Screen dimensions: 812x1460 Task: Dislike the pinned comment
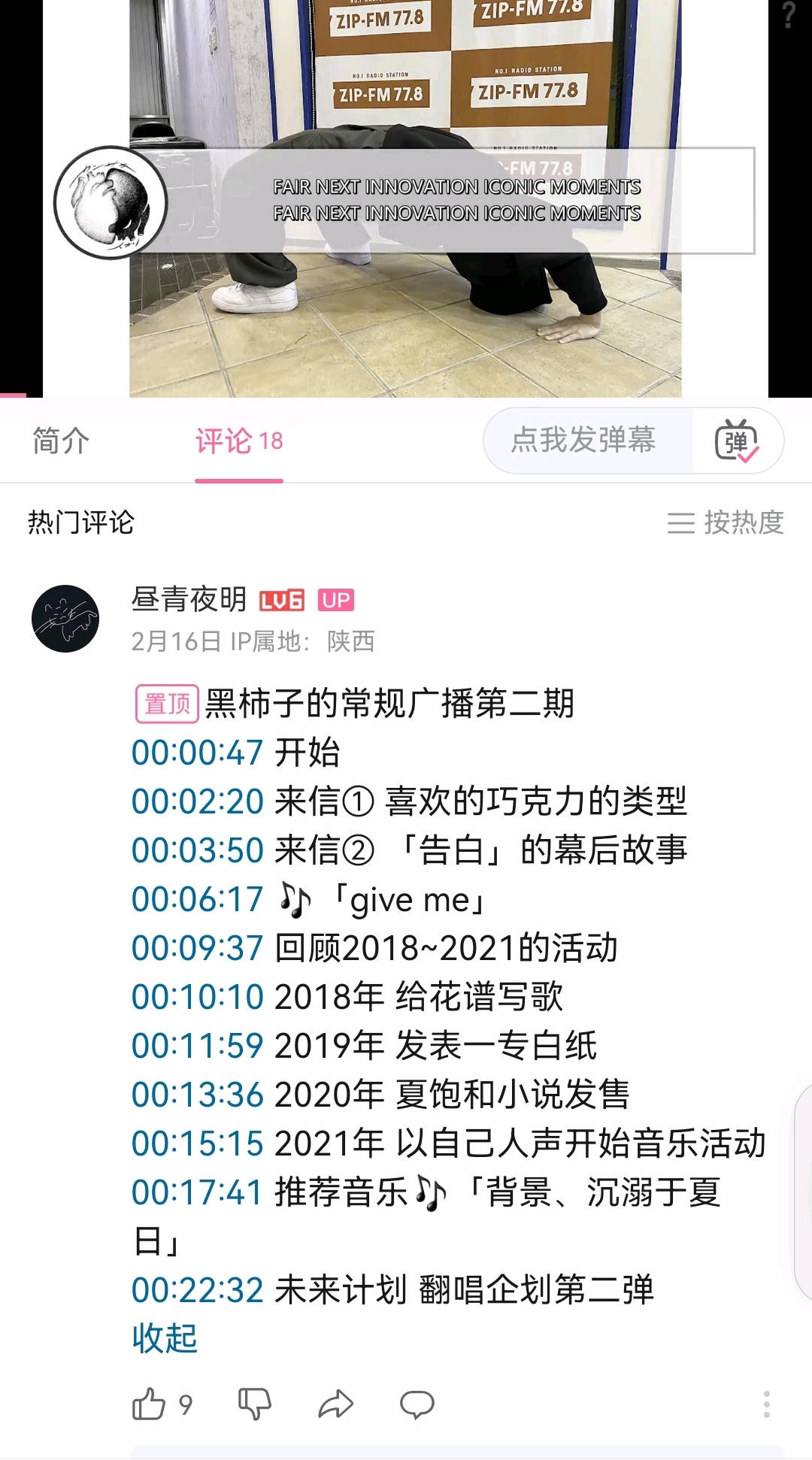(x=254, y=1404)
